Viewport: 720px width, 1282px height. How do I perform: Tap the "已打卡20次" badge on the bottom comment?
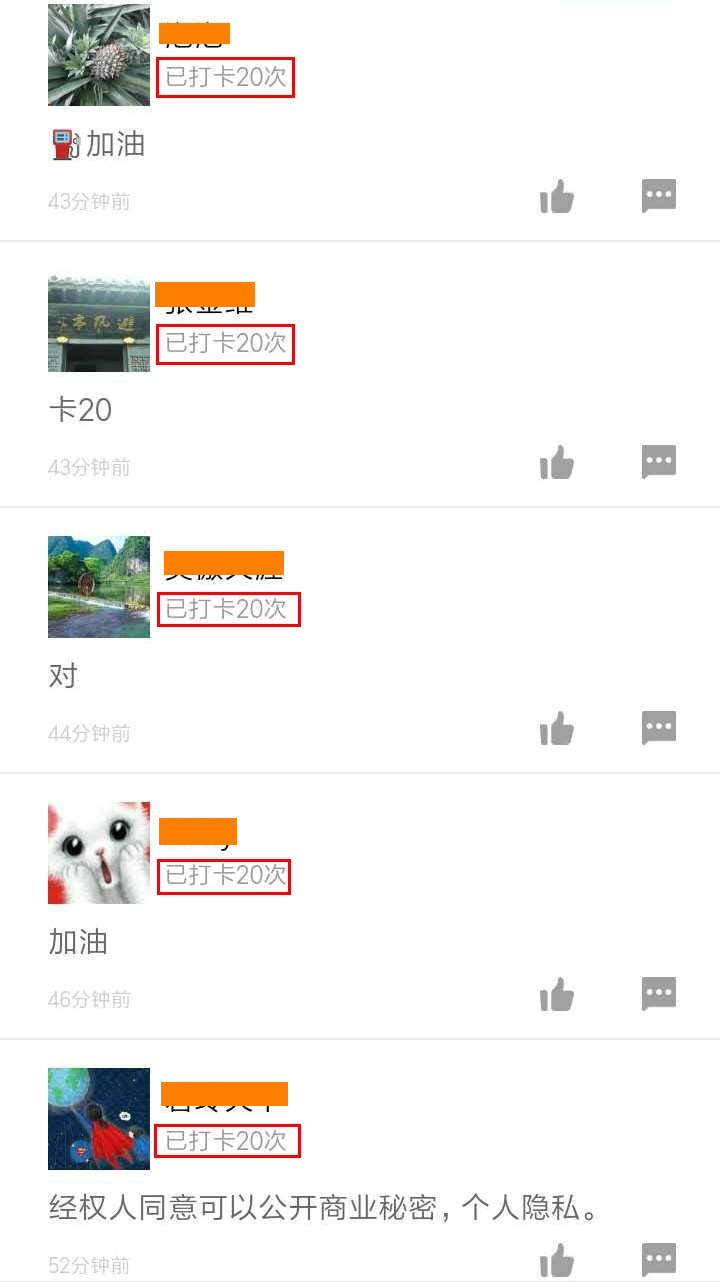pyautogui.click(x=228, y=1141)
